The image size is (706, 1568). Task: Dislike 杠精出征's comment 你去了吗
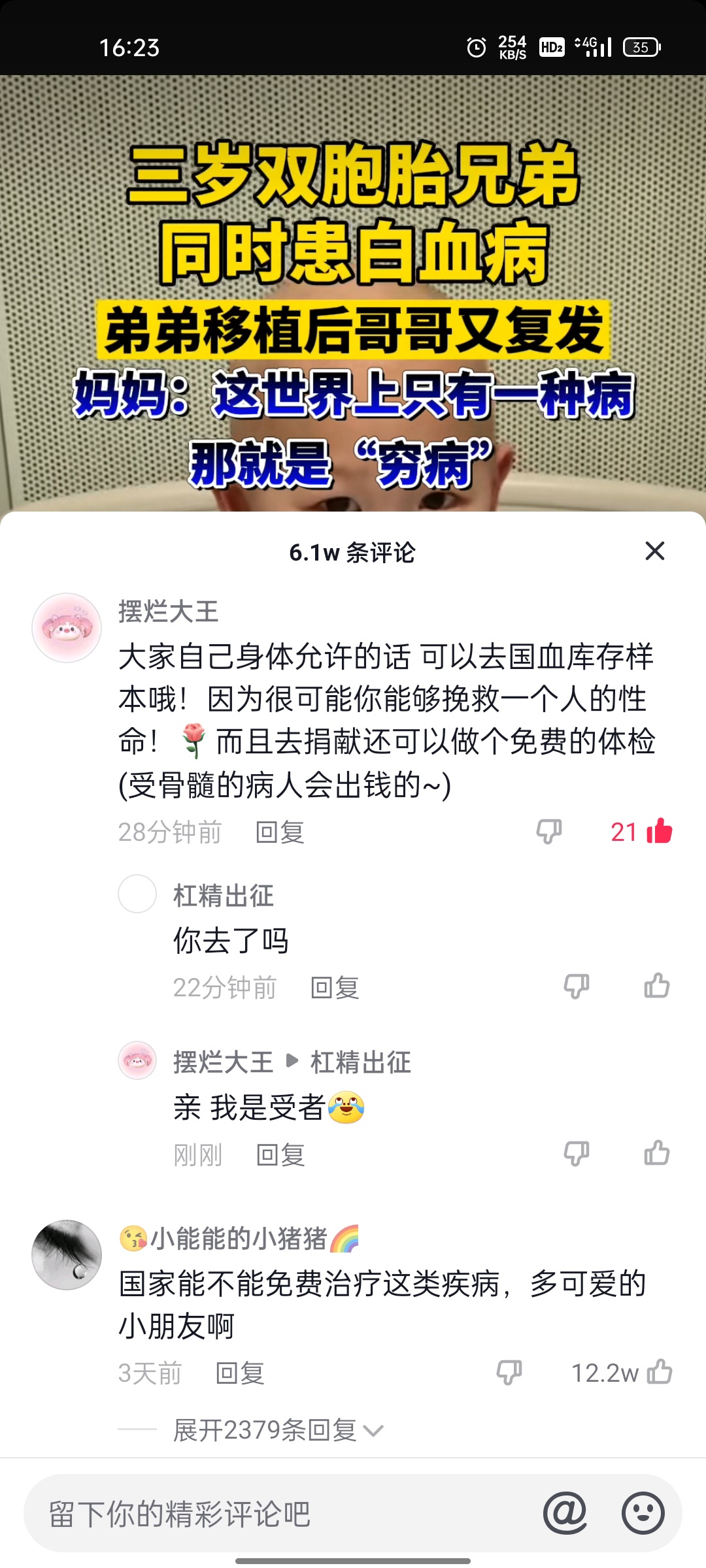pyautogui.click(x=576, y=986)
